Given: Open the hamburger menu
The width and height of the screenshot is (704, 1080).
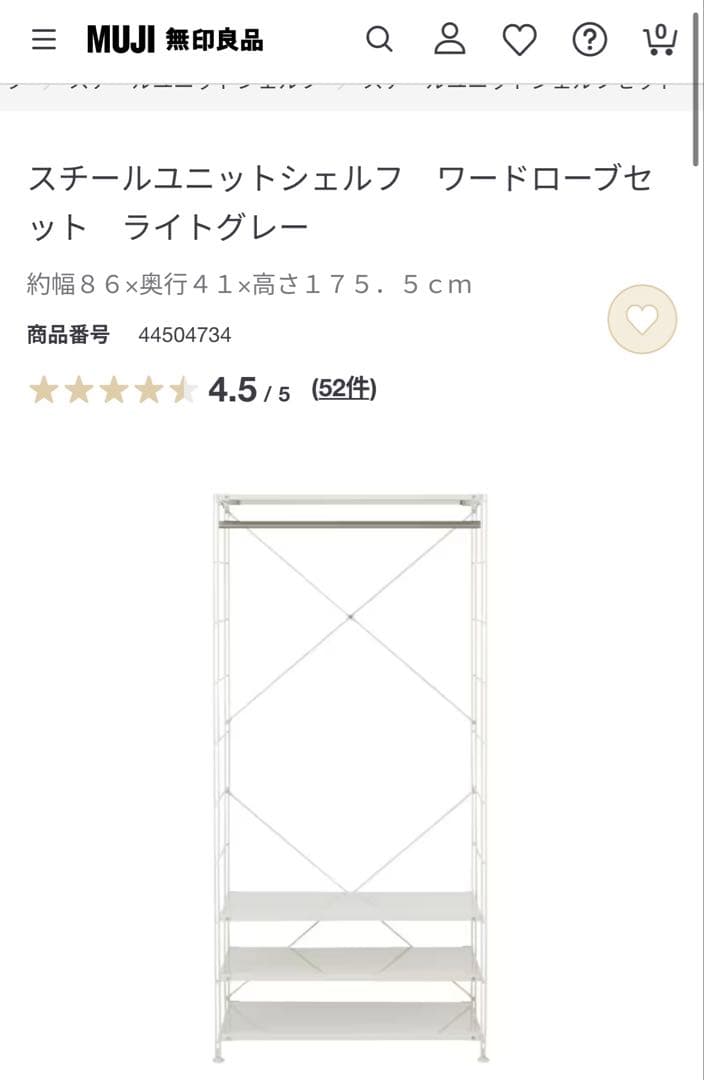Looking at the screenshot, I should tap(44, 40).
